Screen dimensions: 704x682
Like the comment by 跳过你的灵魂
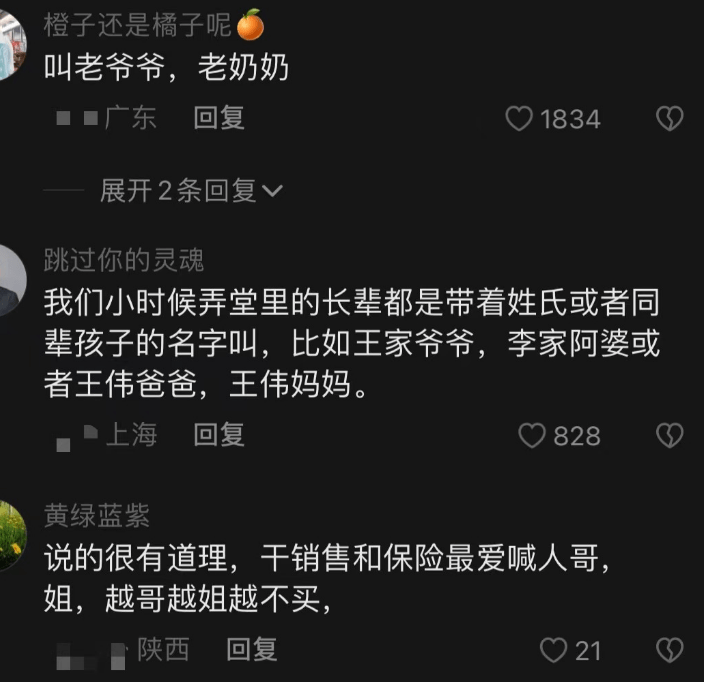532,435
